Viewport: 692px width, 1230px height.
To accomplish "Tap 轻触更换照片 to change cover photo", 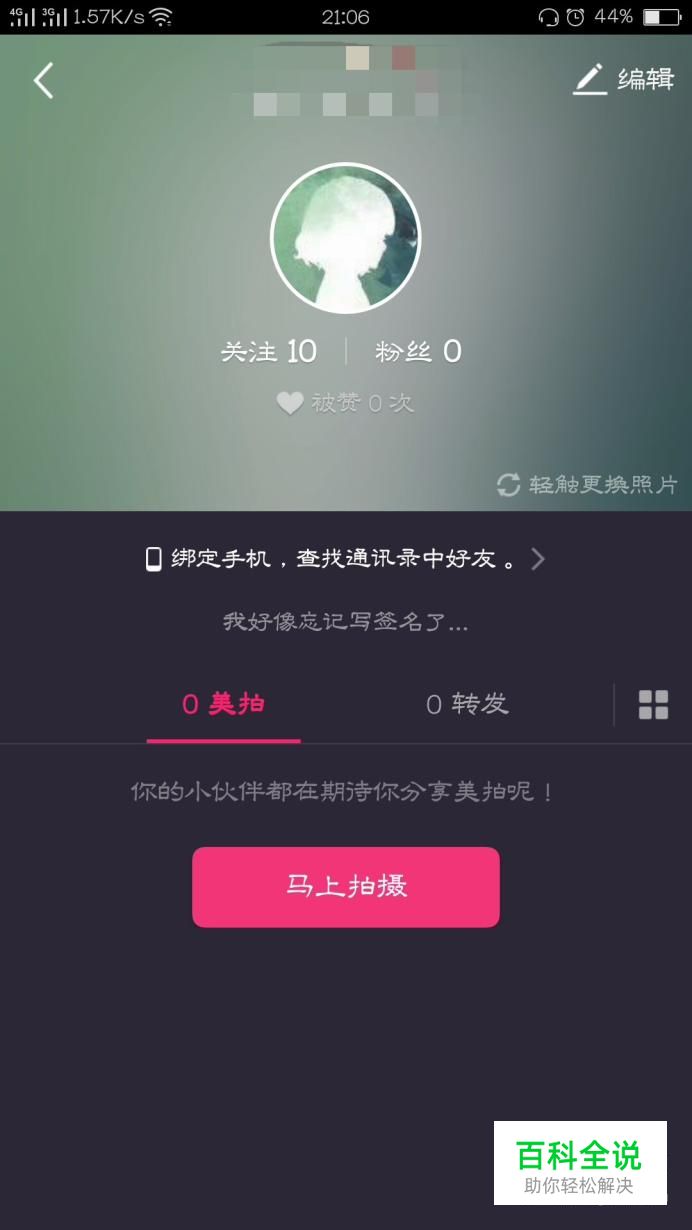I will (588, 485).
